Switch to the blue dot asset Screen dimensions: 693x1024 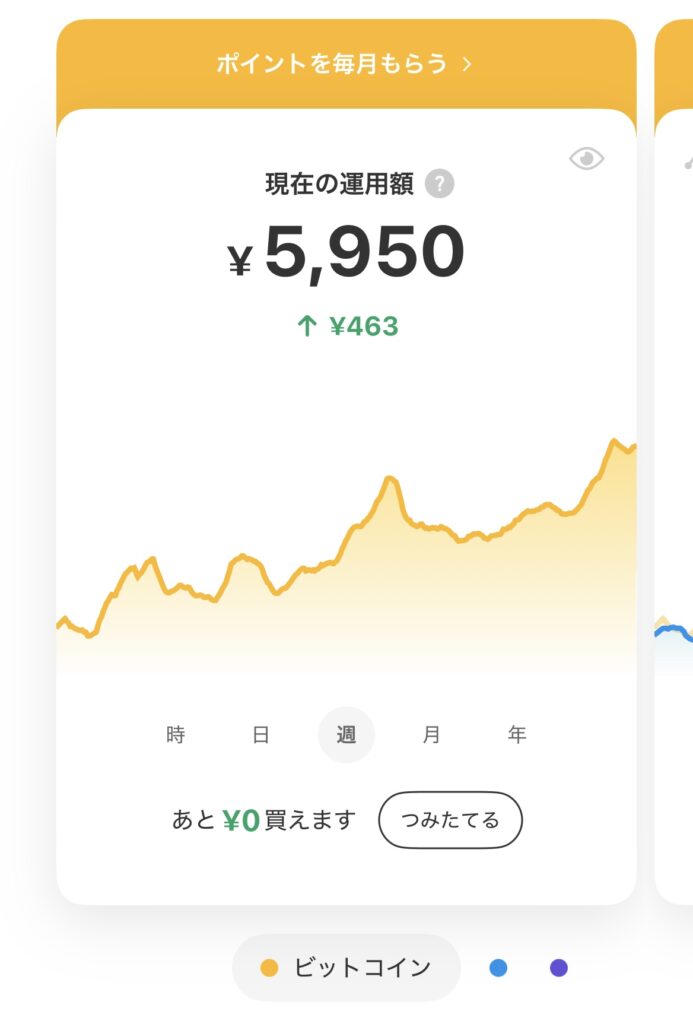(x=498, y=967)
